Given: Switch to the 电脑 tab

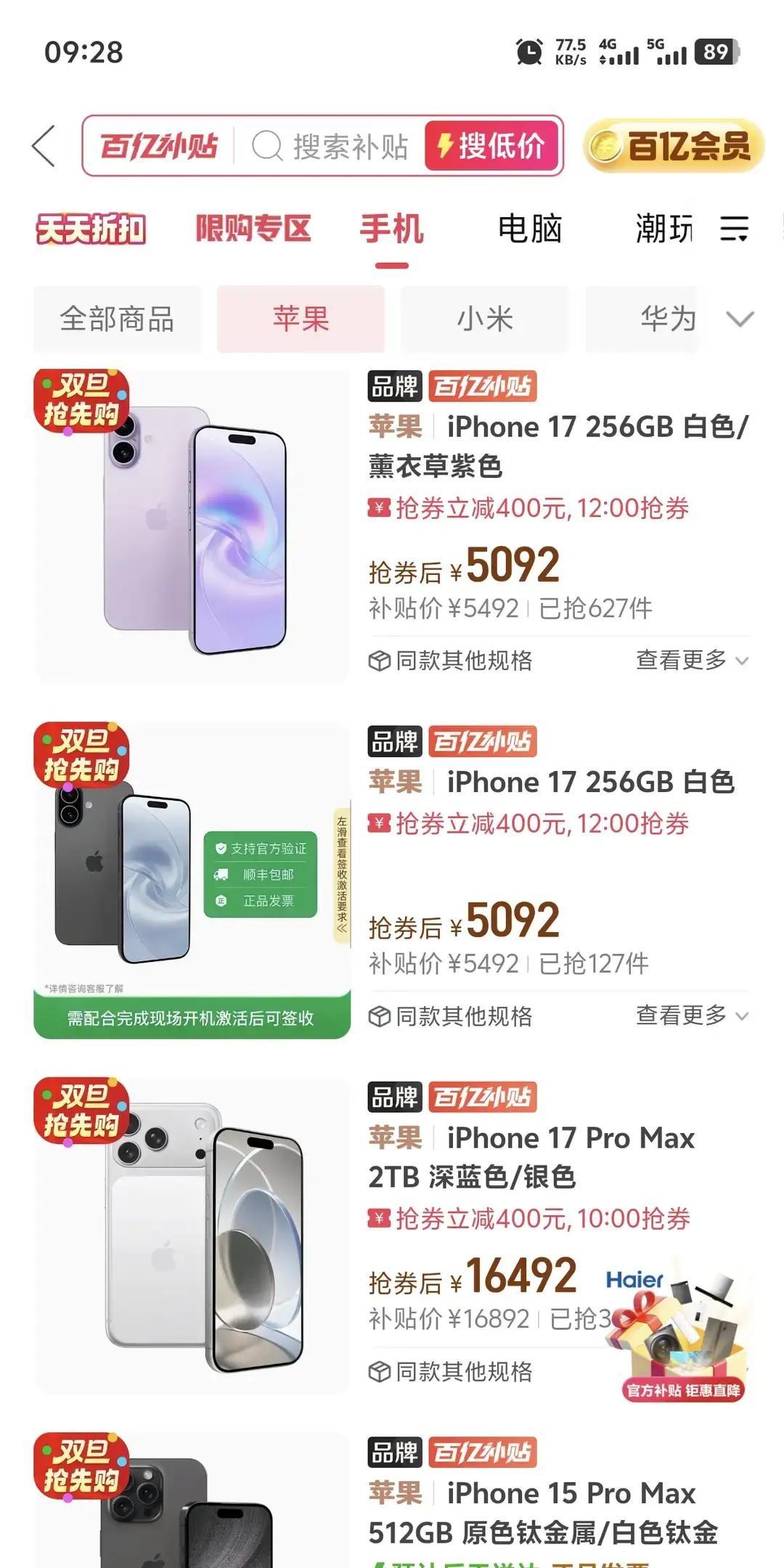Looking at the screenshot, I should point(530,229).
